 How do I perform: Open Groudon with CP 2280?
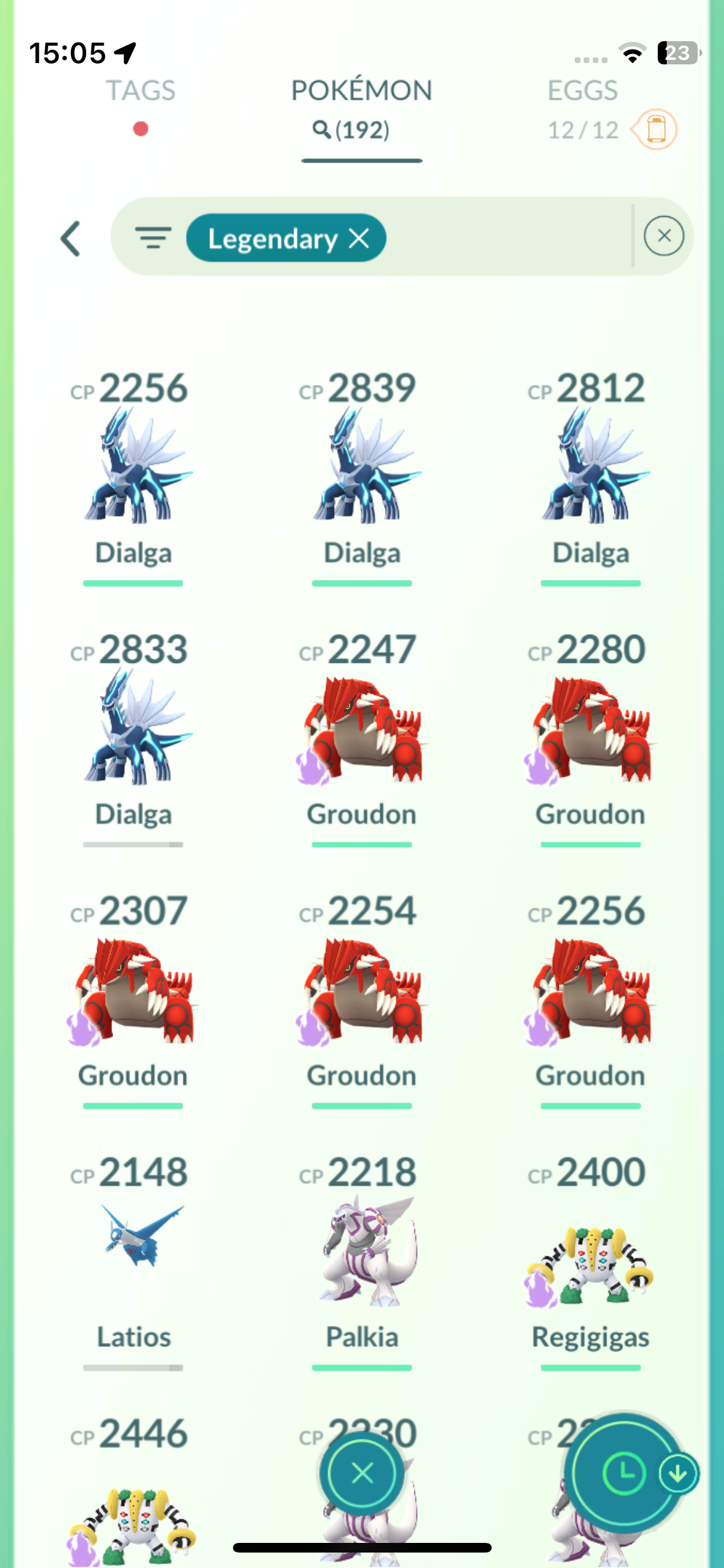pyautogui.click(x=591, y=731)
